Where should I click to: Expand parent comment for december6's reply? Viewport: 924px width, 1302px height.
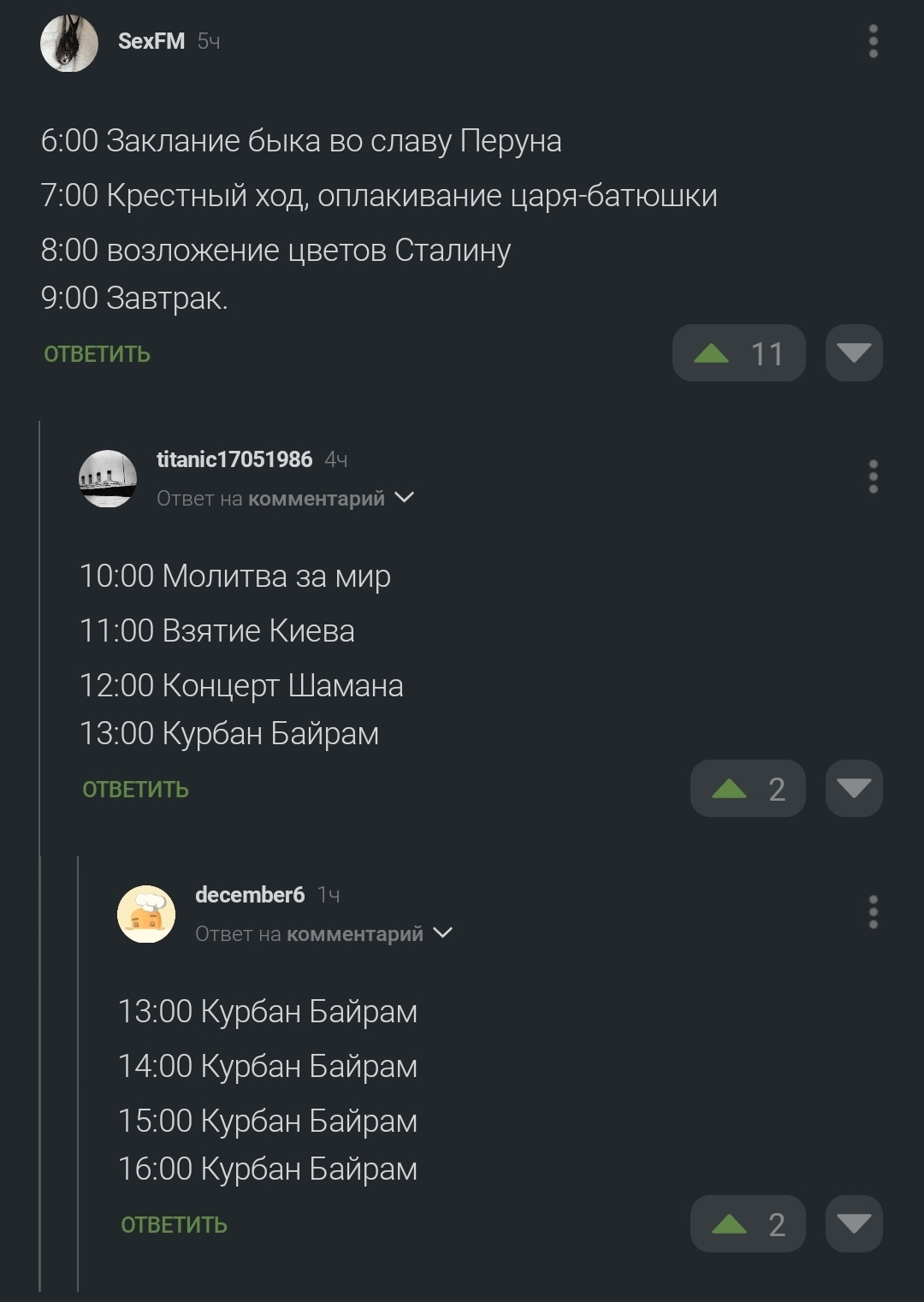pyautogui.click(x=443, y=933)
